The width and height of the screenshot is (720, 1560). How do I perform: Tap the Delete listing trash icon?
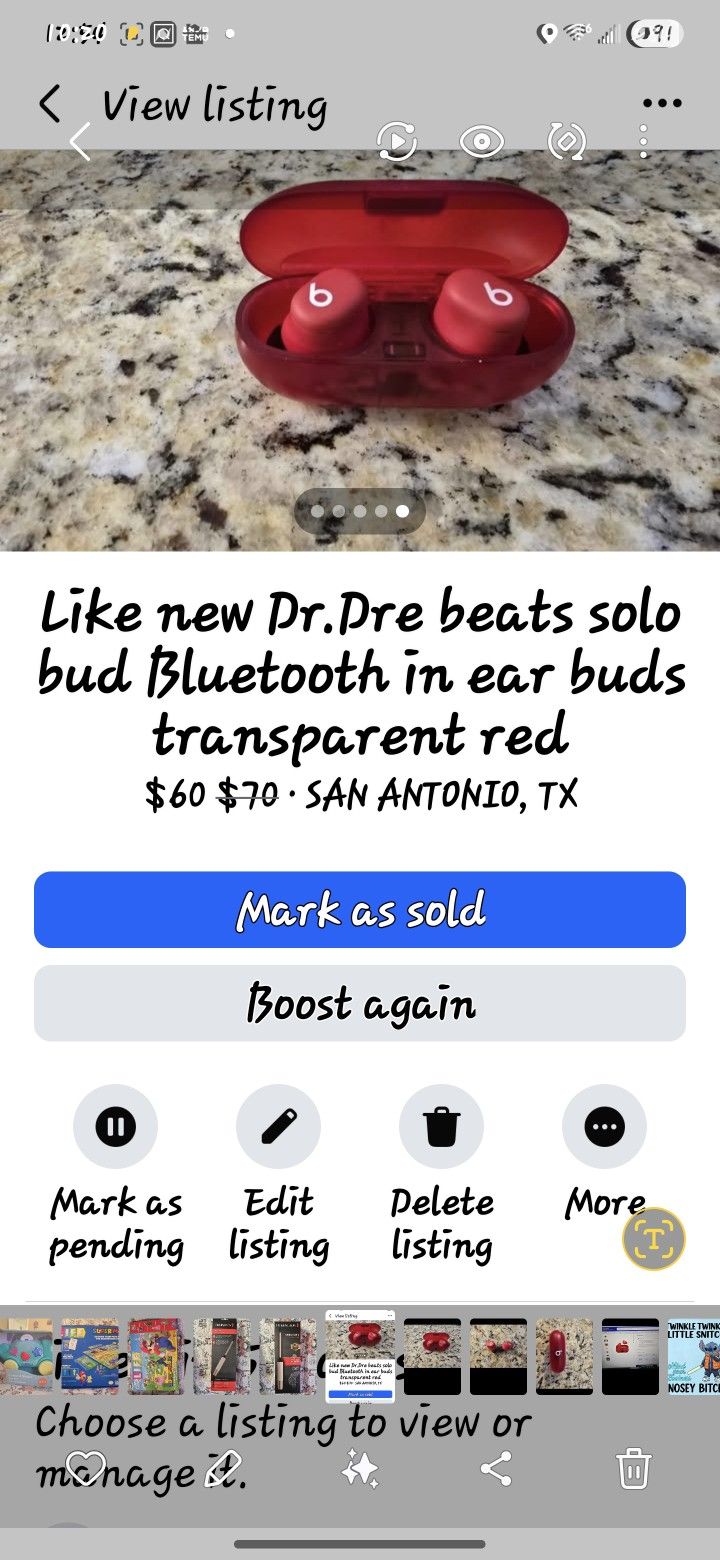(x=441, y=1126)
